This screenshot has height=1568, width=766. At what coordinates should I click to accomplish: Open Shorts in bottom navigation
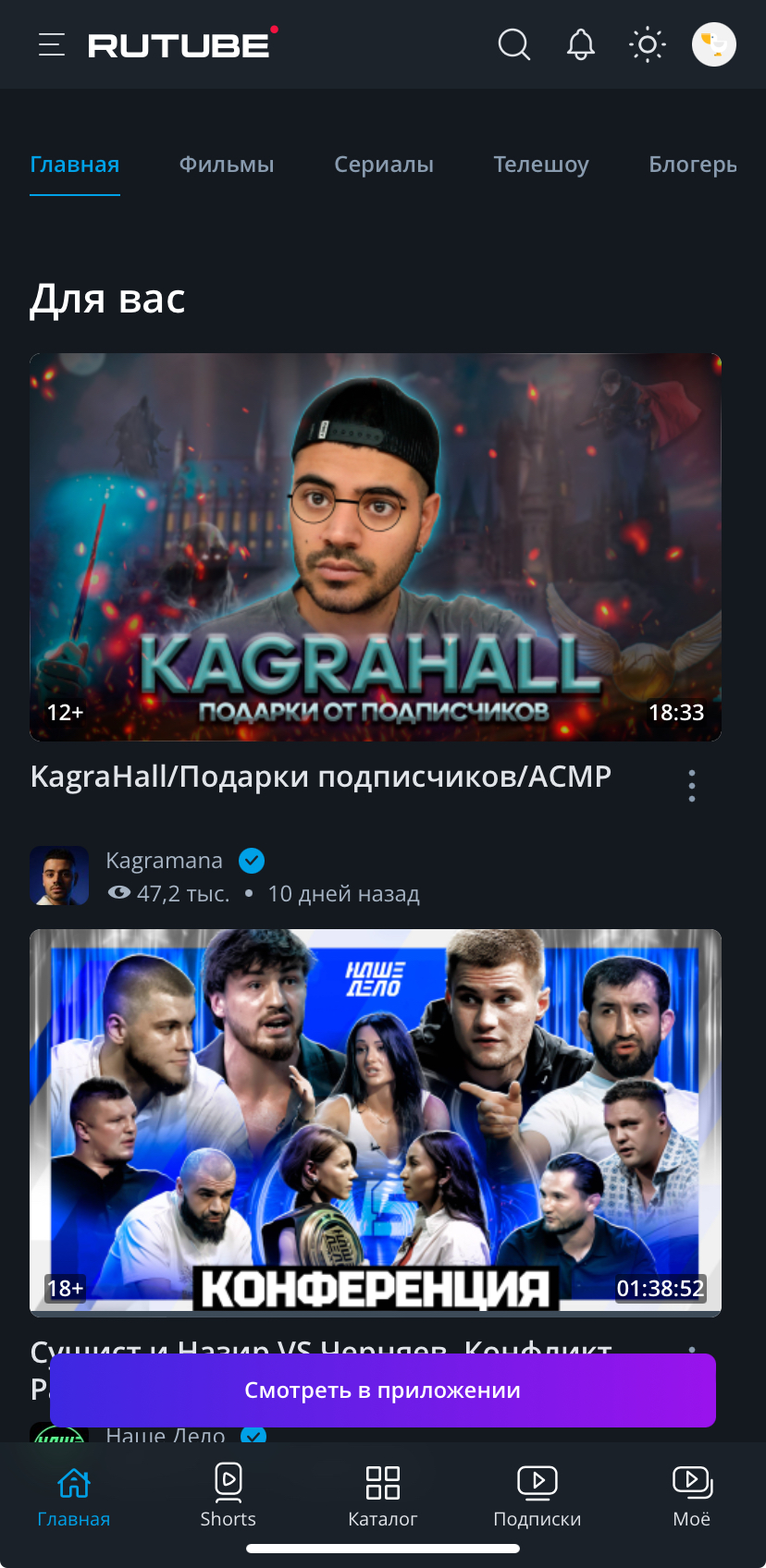click(229, 1494)
